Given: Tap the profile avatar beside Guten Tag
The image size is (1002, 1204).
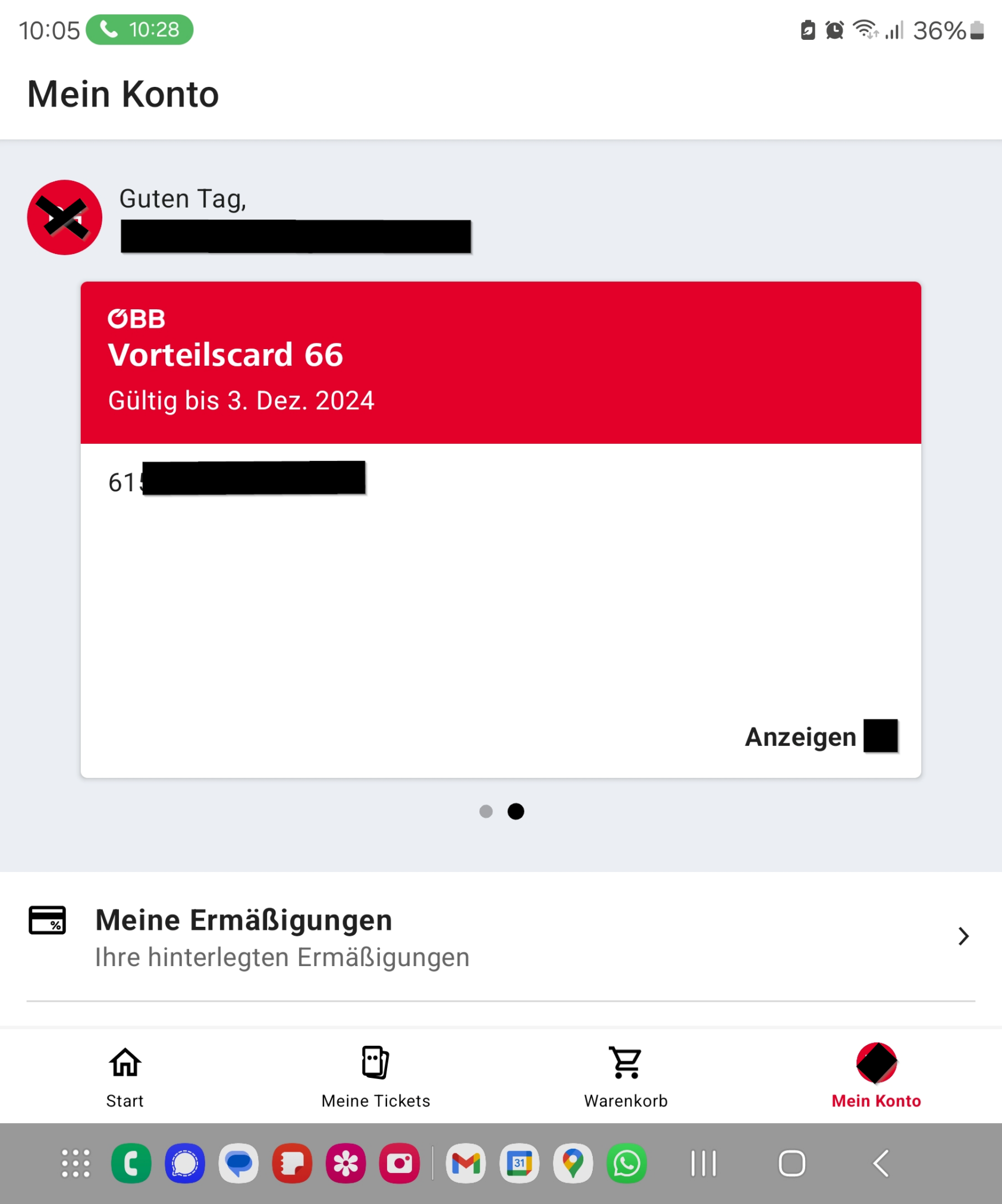Looking at the screenshot, I should click(65, 218).
